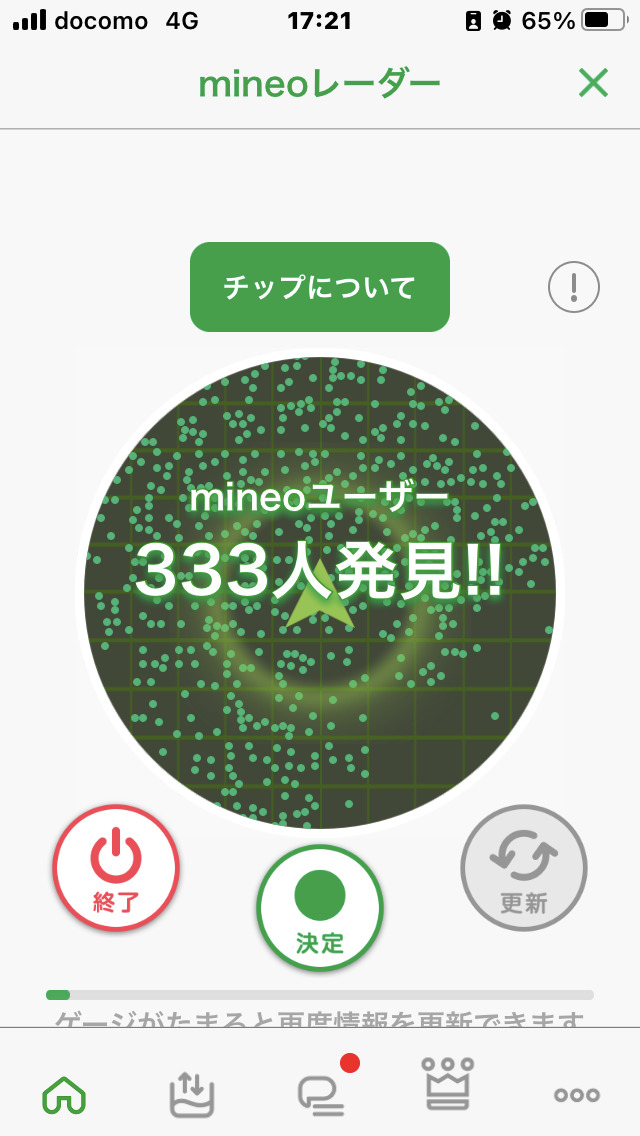Refresh the radar with 更新
Image resolution: width=640 pixels, height=1136 pixels.
point(523,868)
